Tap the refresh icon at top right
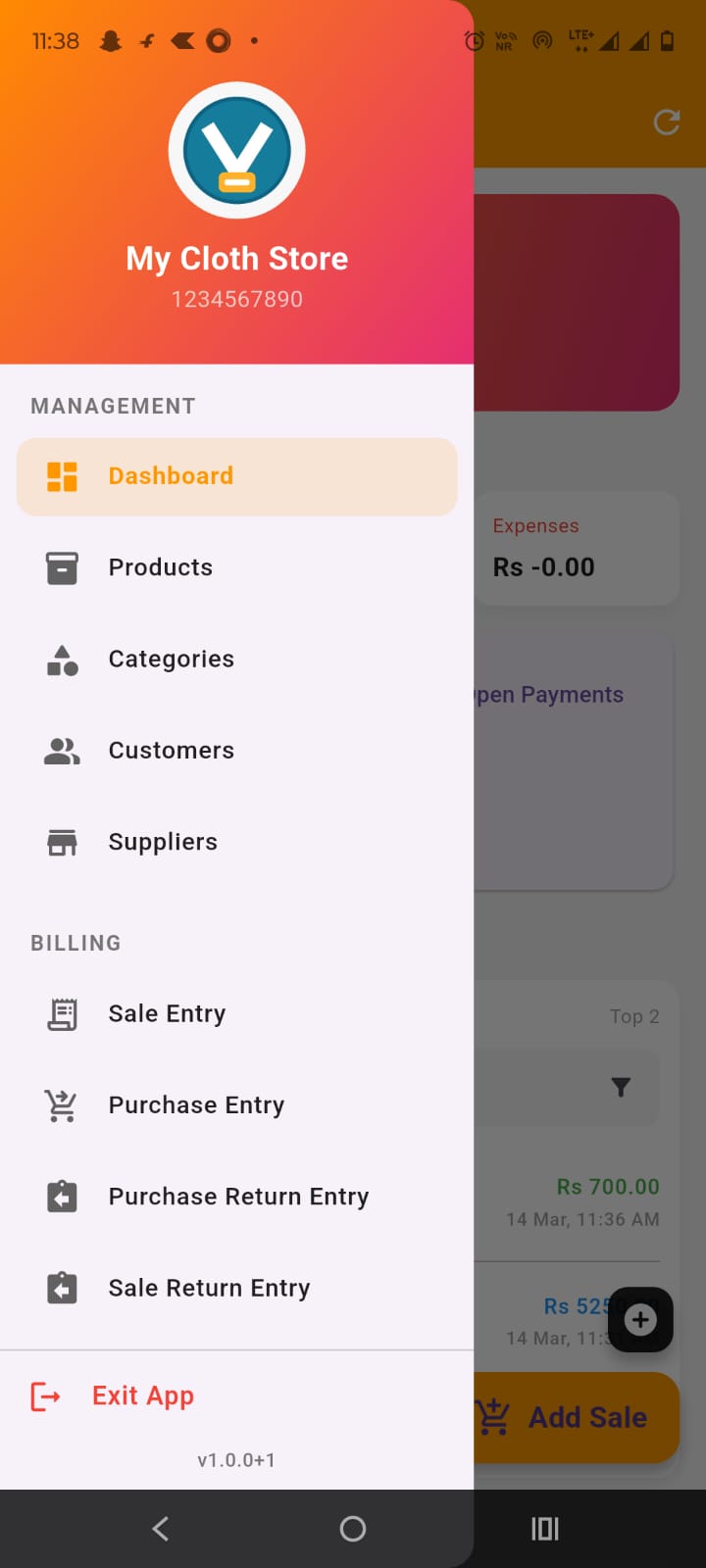The image size is (706, 1568). (666, 122)
